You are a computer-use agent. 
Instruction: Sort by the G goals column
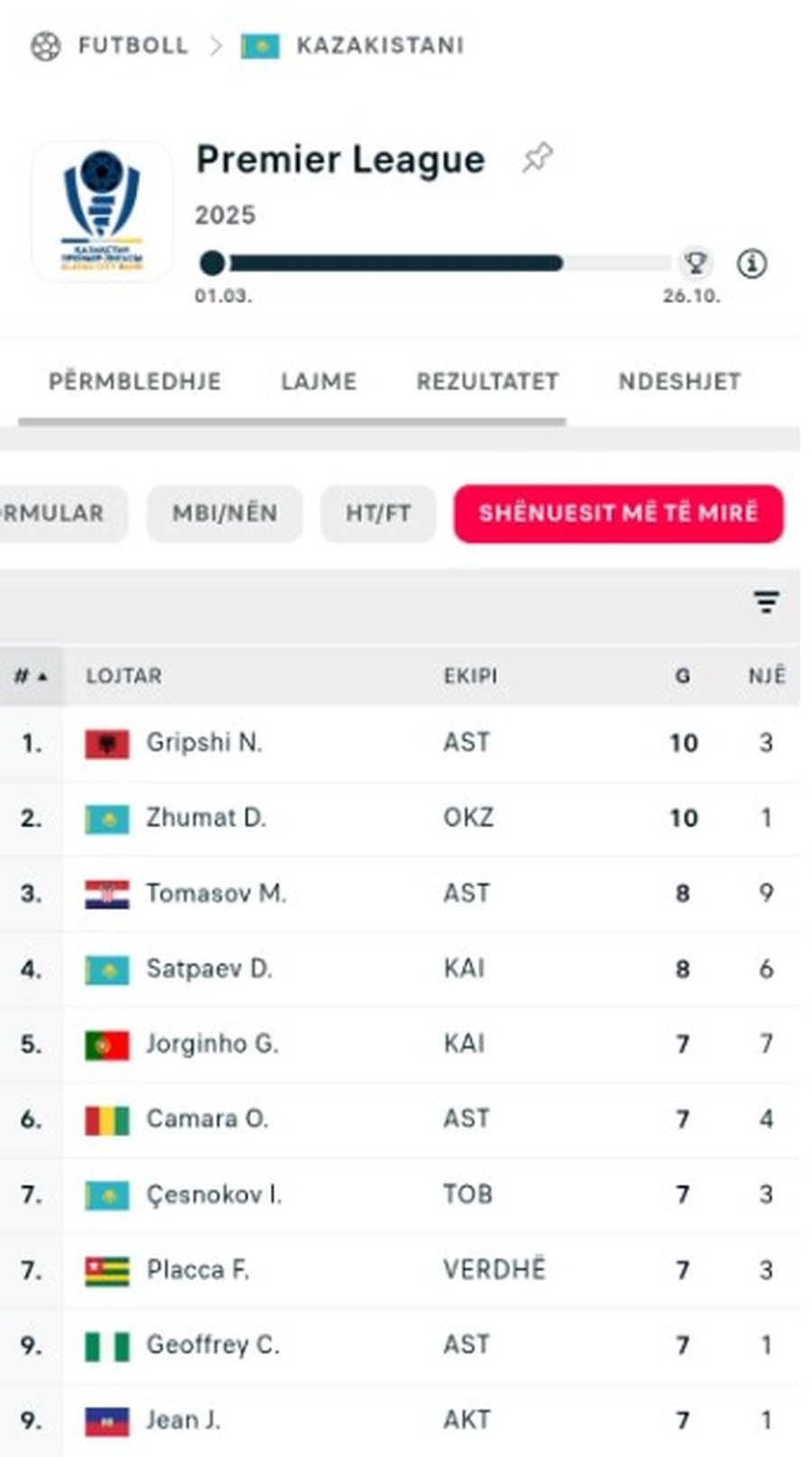tap(683, 676)
